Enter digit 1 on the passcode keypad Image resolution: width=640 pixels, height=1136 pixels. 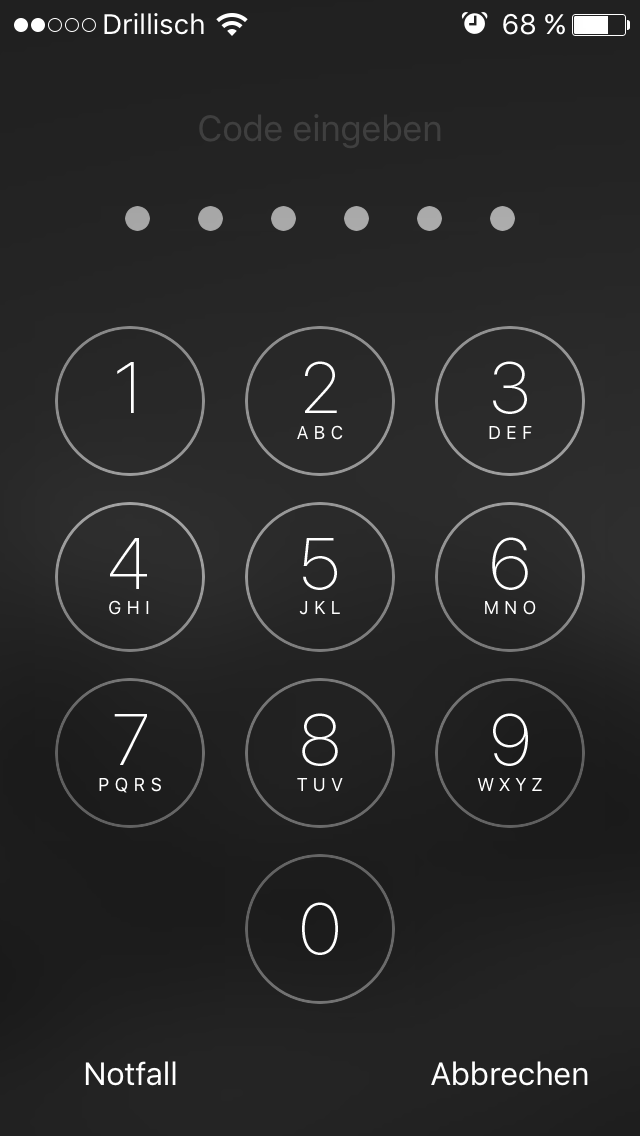click(130, 401)
